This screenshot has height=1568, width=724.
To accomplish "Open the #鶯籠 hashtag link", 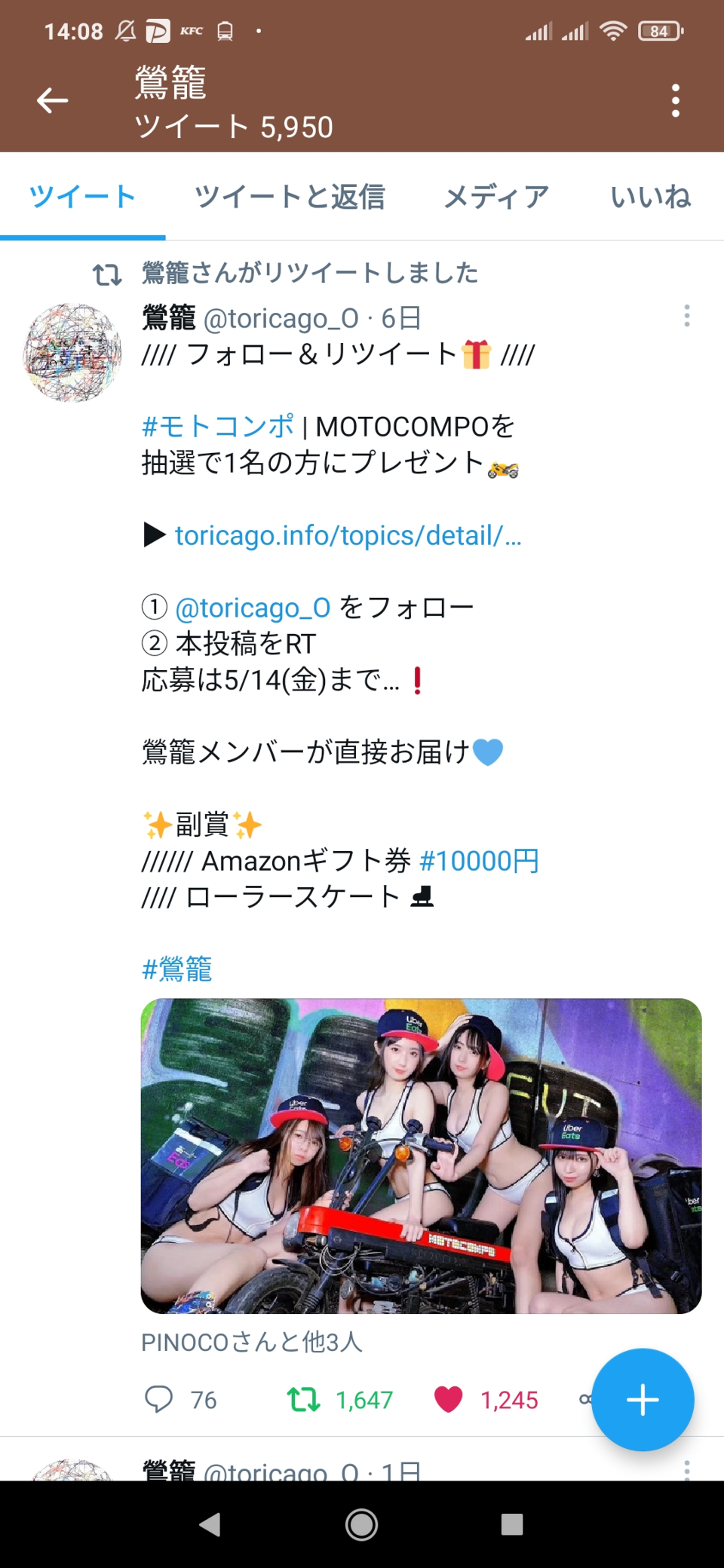I will pyautogui.click(x=177, y=969).
